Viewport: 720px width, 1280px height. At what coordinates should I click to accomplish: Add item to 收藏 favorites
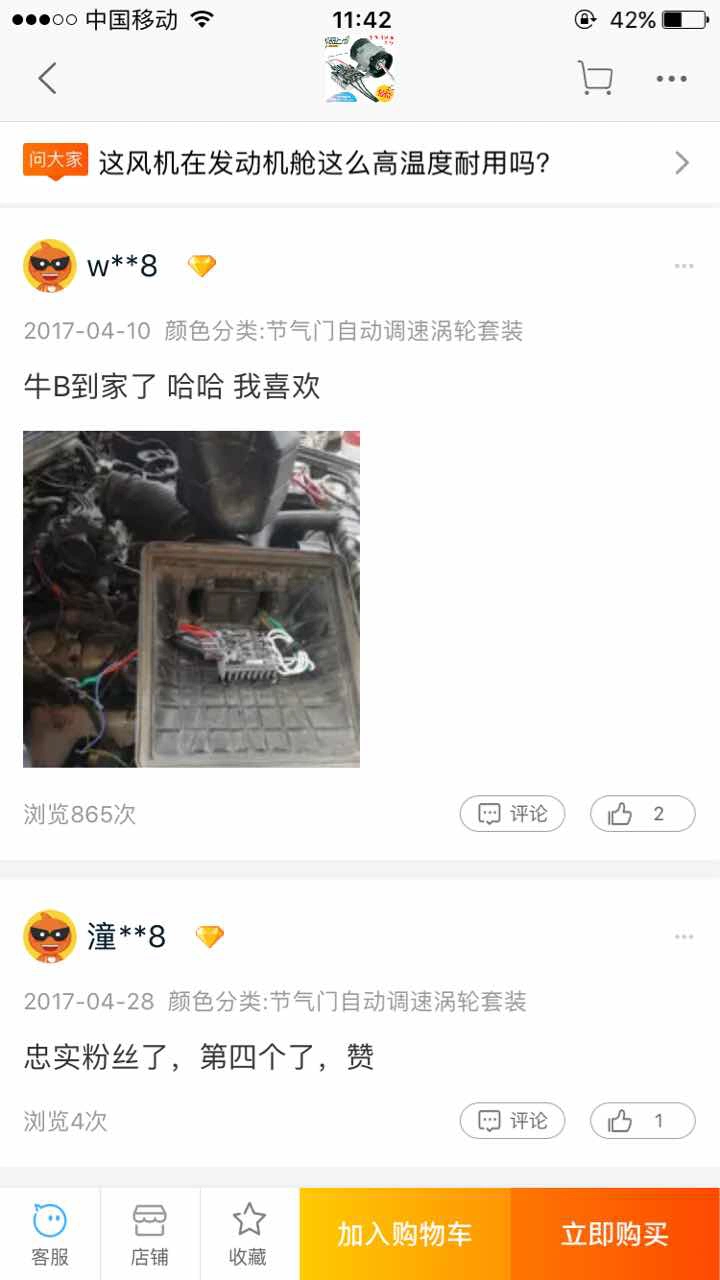(249, 1234)
